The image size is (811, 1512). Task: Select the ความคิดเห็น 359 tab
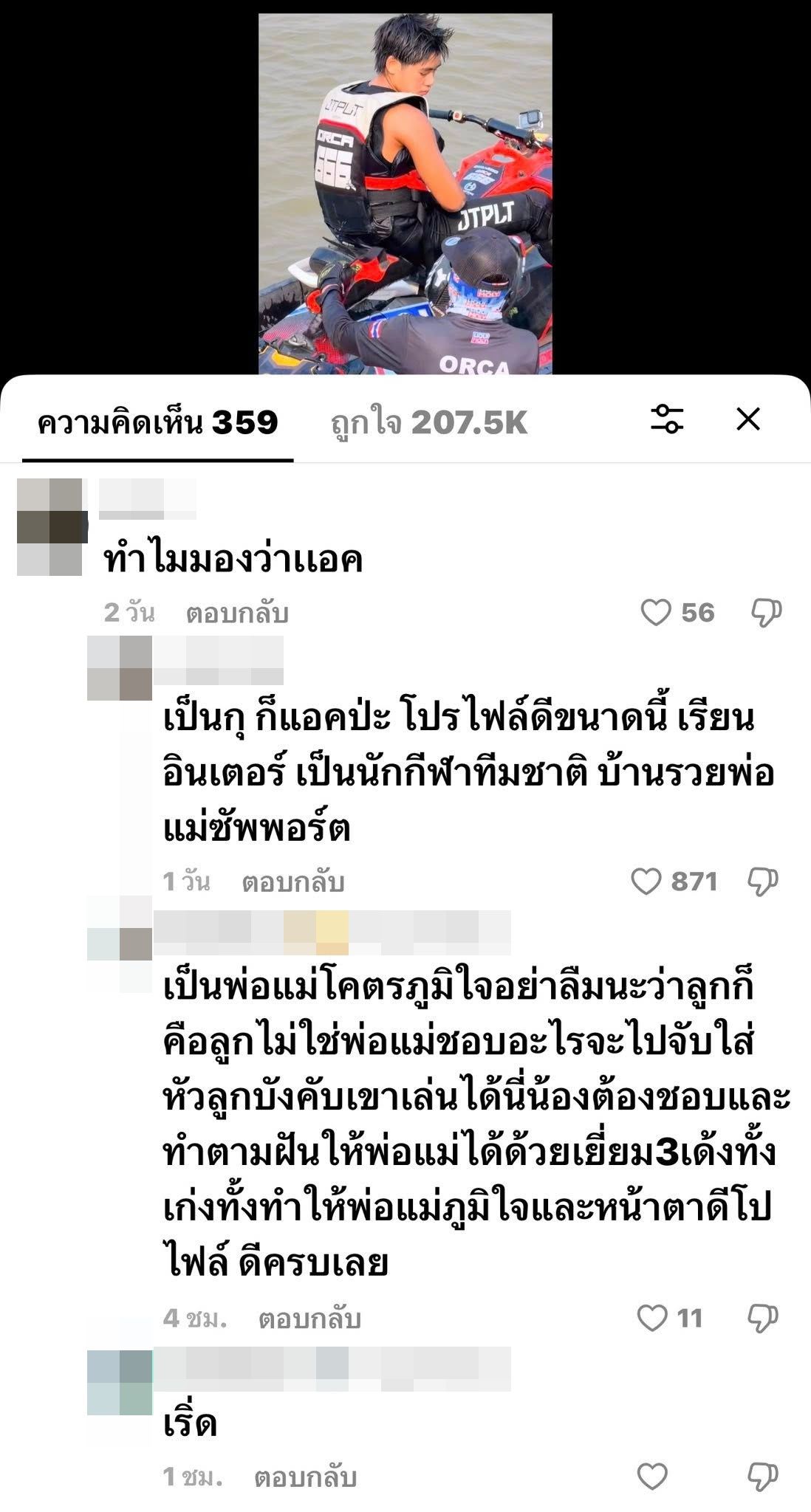coord(158,424)
